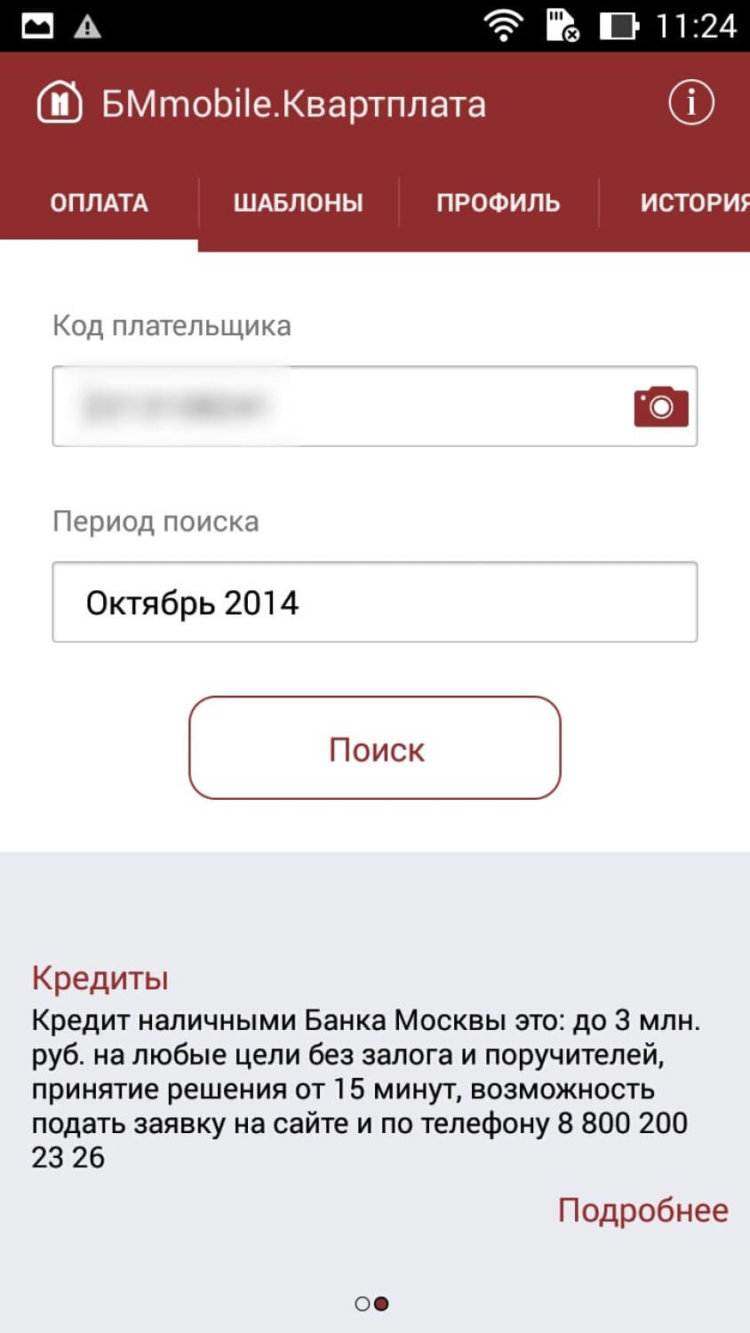Tap the BMmobile house logo
This screenshot has width=750, height=1333.
(x=62, y=101)
